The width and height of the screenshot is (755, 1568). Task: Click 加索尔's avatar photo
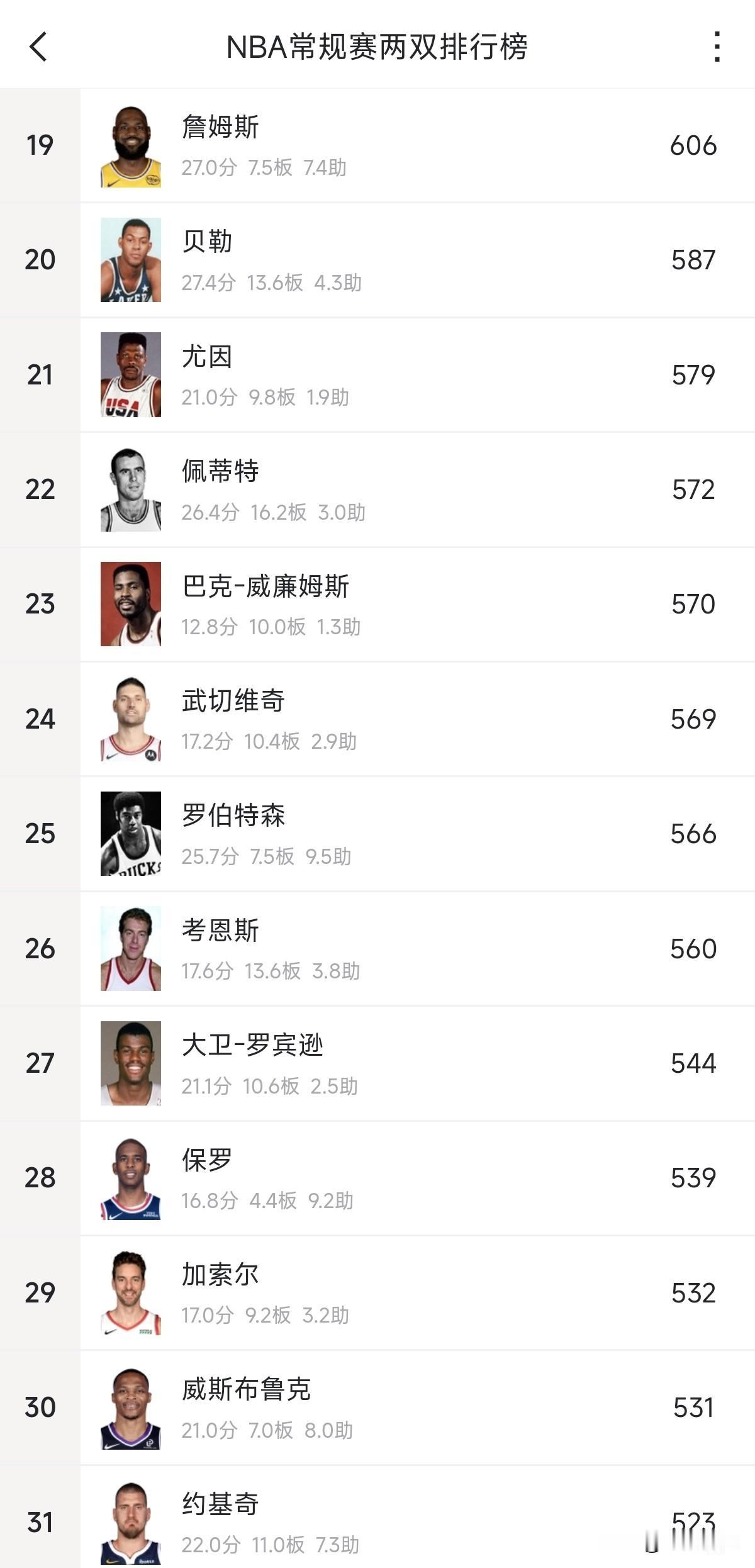click(130, 1294)
